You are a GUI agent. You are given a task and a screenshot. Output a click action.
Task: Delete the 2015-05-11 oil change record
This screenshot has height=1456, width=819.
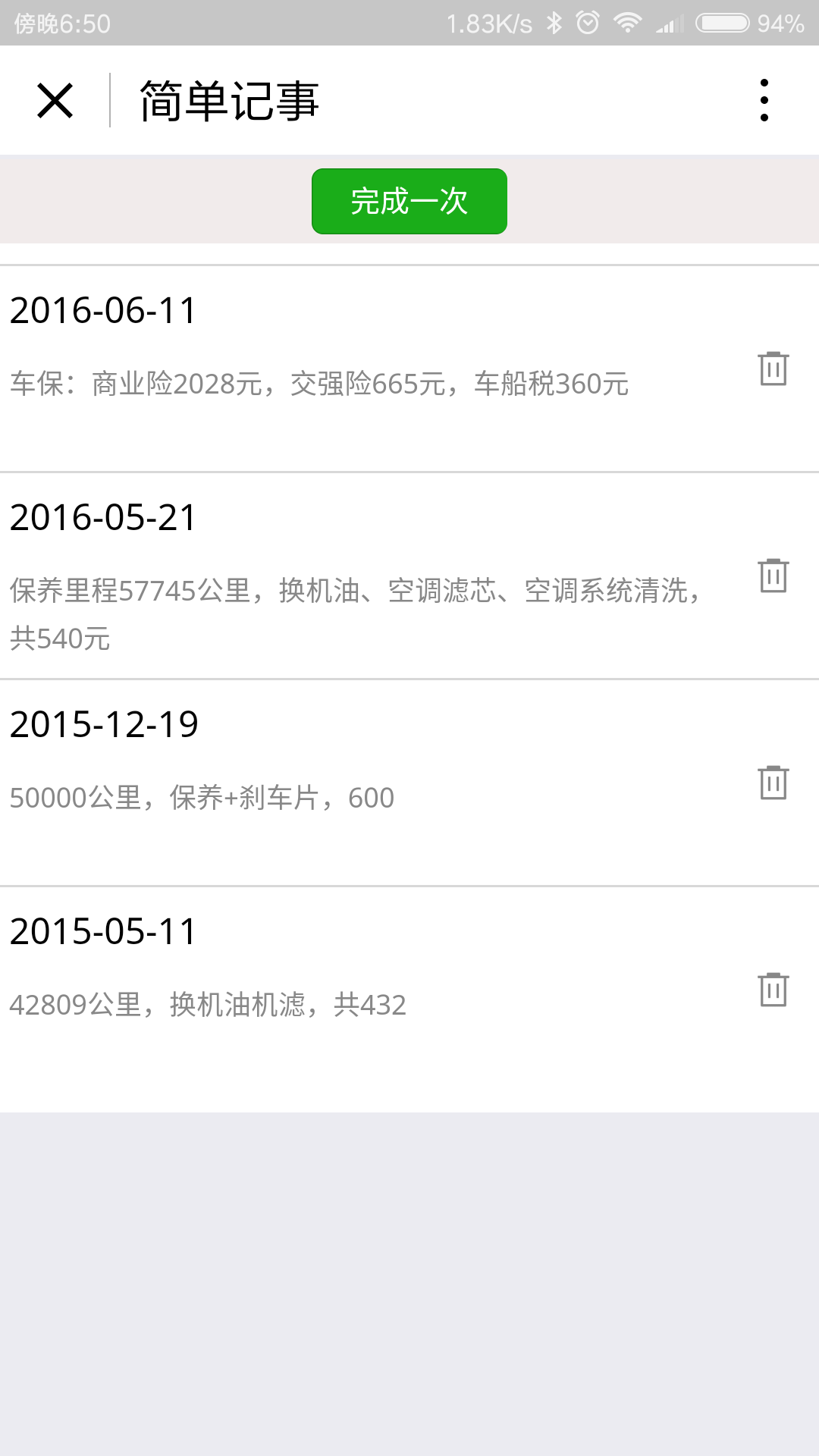pos(773,990)
